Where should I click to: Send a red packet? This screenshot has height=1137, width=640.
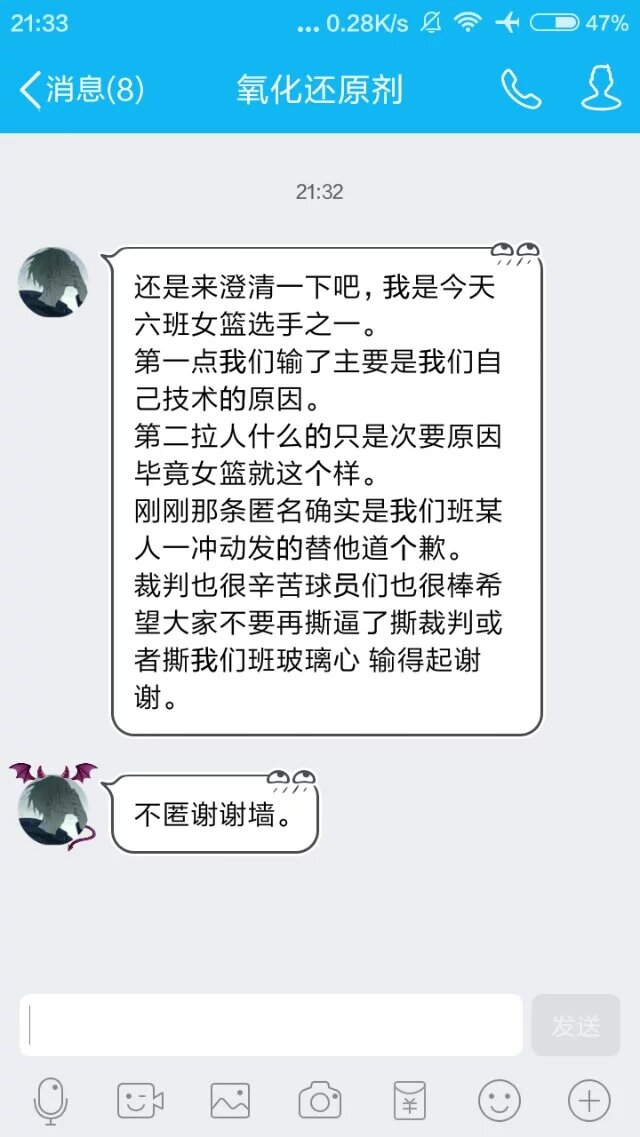pyautogui.click(x=410, y=1101)
